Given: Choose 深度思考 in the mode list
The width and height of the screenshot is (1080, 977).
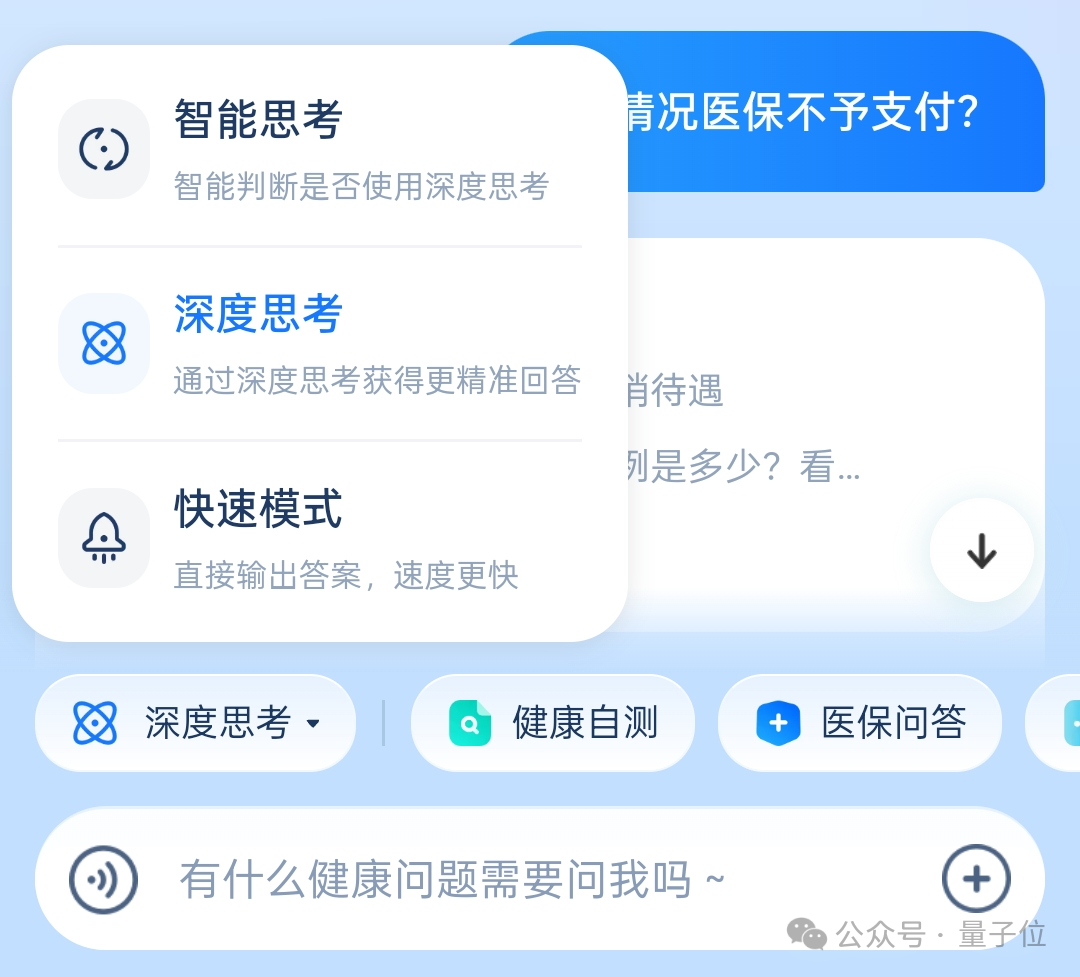Looking at the screenshot, I should (x=320, y=343).
